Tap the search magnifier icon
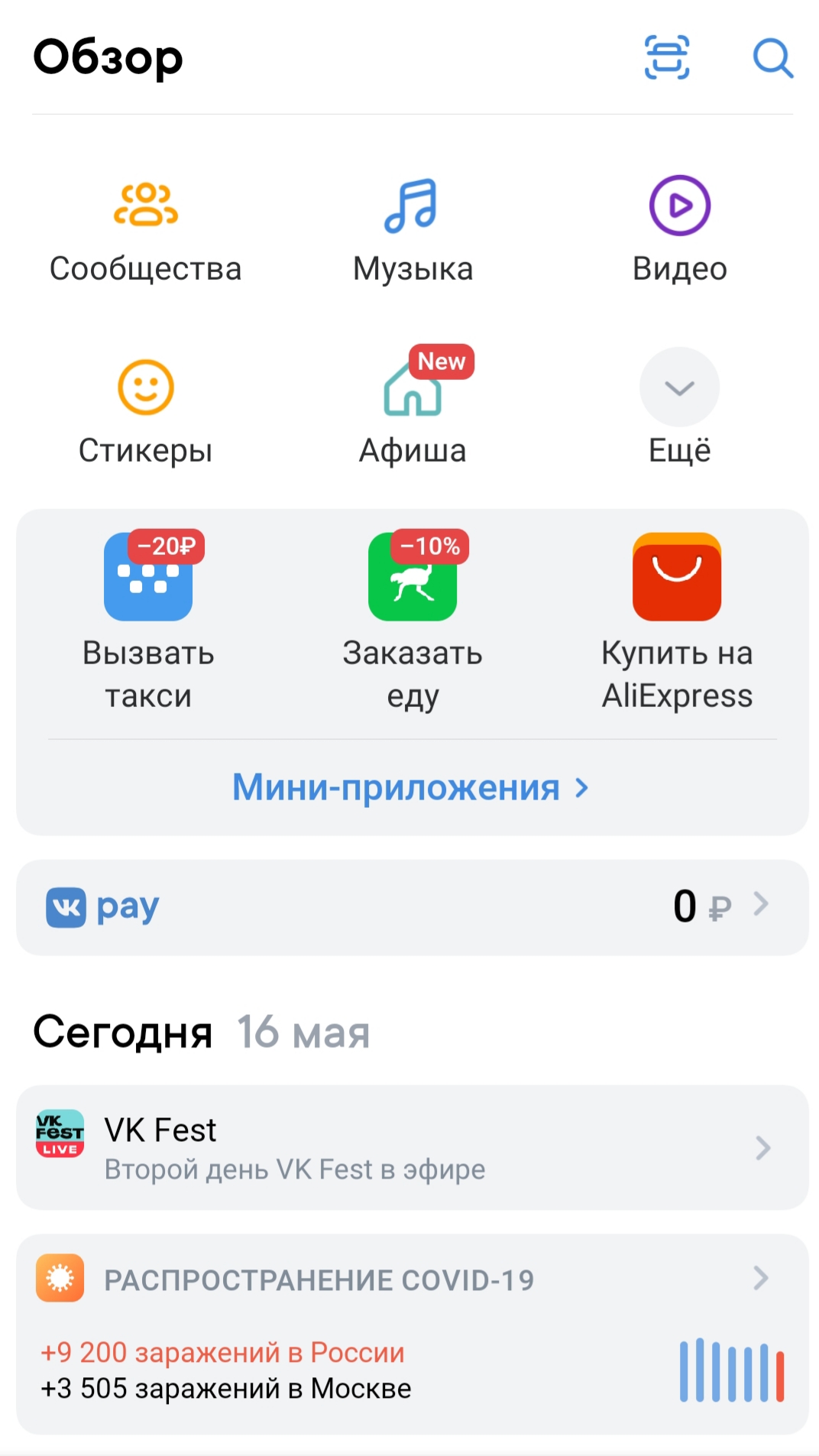The width and height of the screenshot is (819, 1456). coord(773,57)
